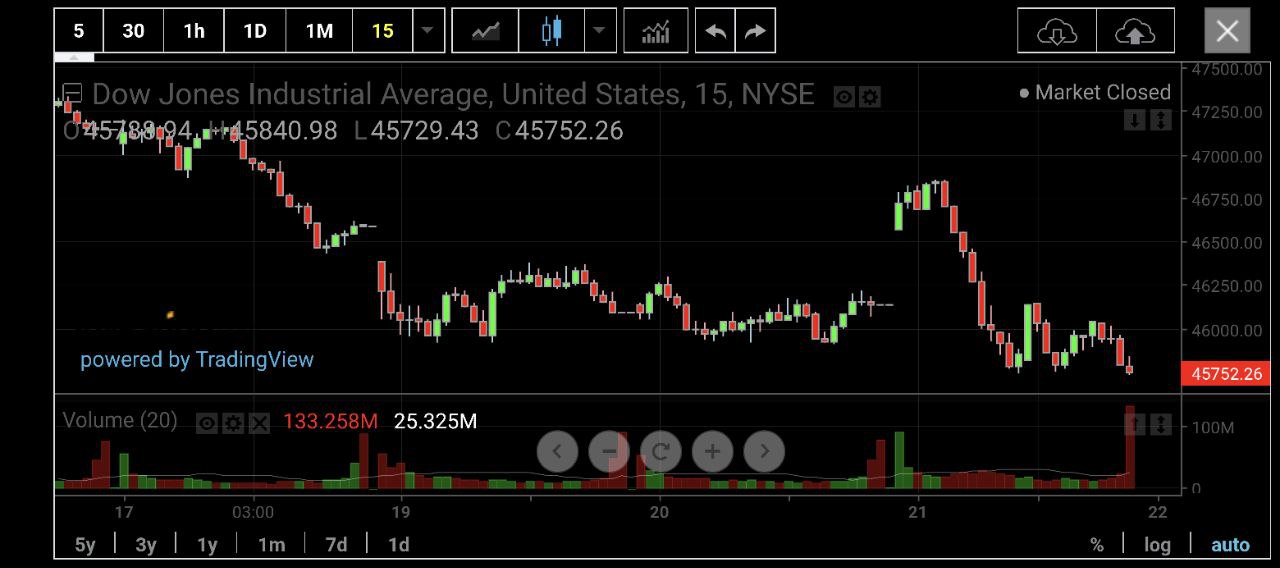The height and width of the screenshot is (568, 1280).
Task: Save chart to the cloud
Action: point(1135,32)
